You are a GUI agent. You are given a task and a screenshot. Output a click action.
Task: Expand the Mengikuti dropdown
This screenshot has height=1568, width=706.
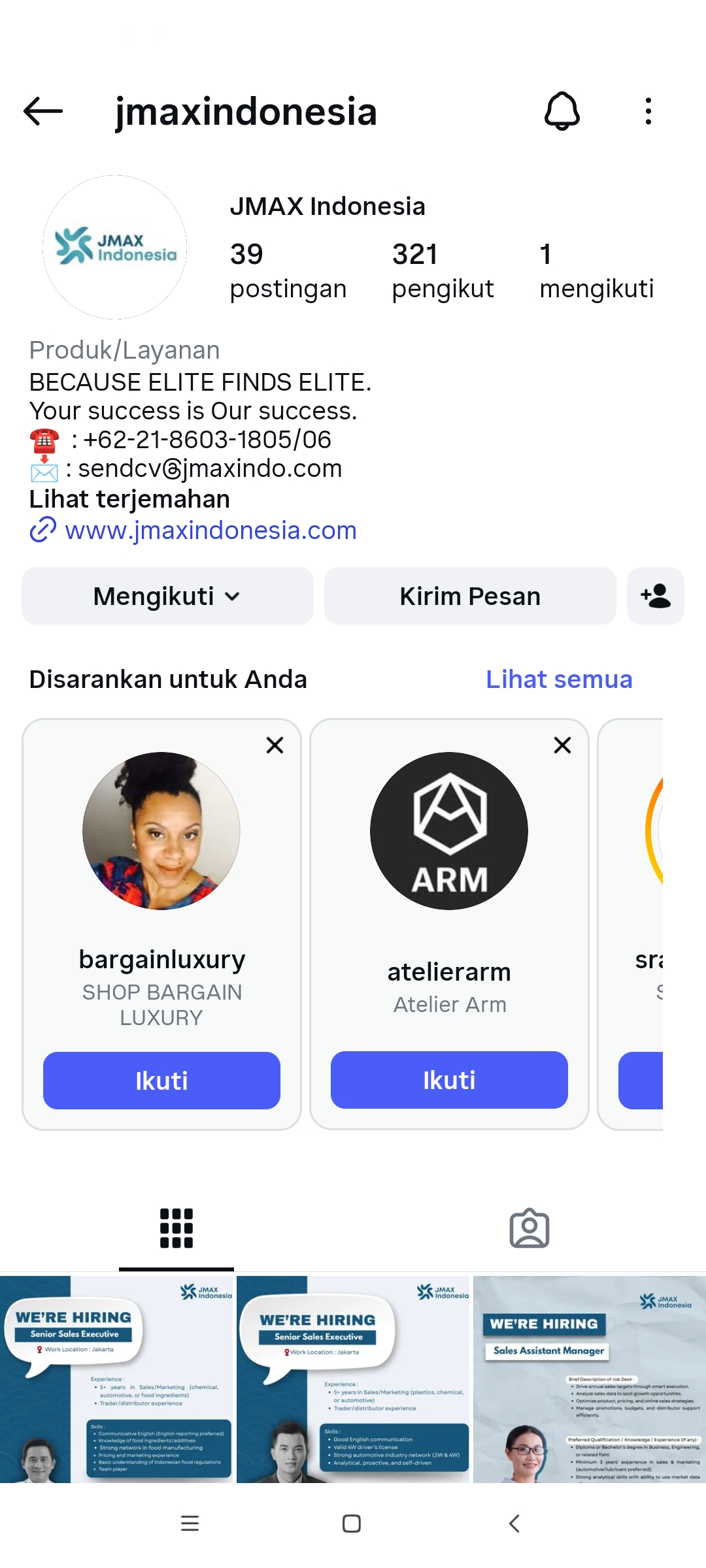click(167, 596)
